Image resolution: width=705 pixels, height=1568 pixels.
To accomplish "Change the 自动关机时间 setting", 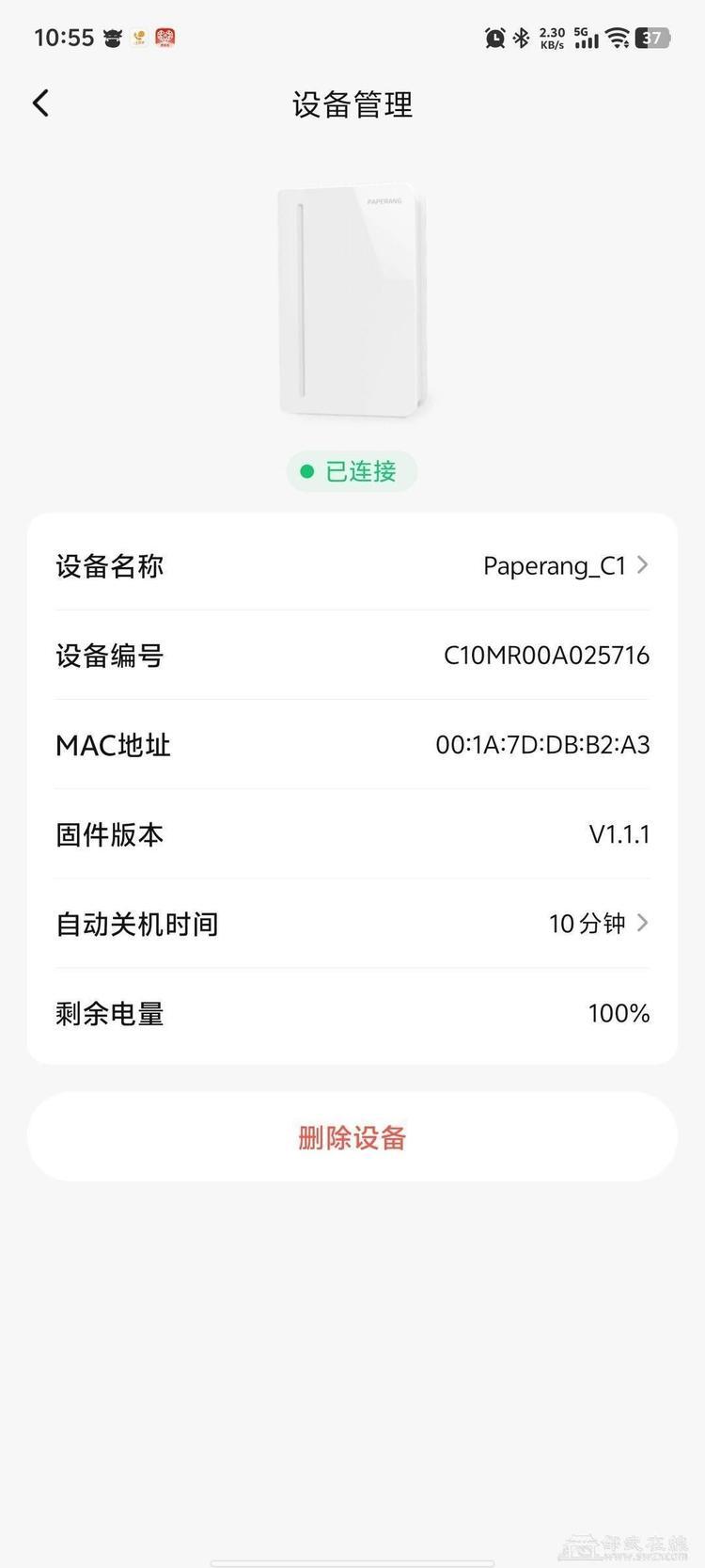I will point(352,924).
